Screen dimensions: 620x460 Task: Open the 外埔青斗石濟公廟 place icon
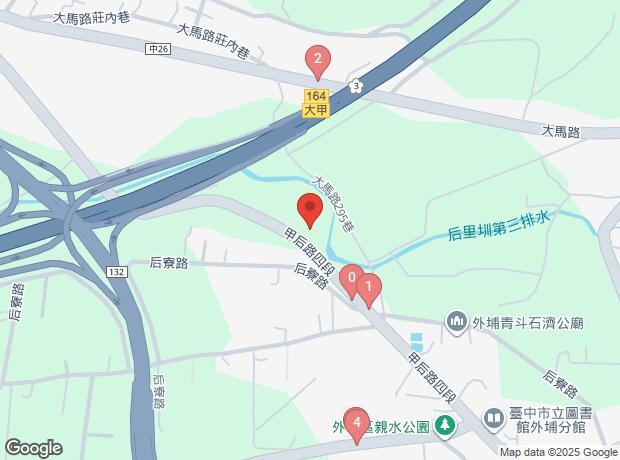tap(457, 321)
